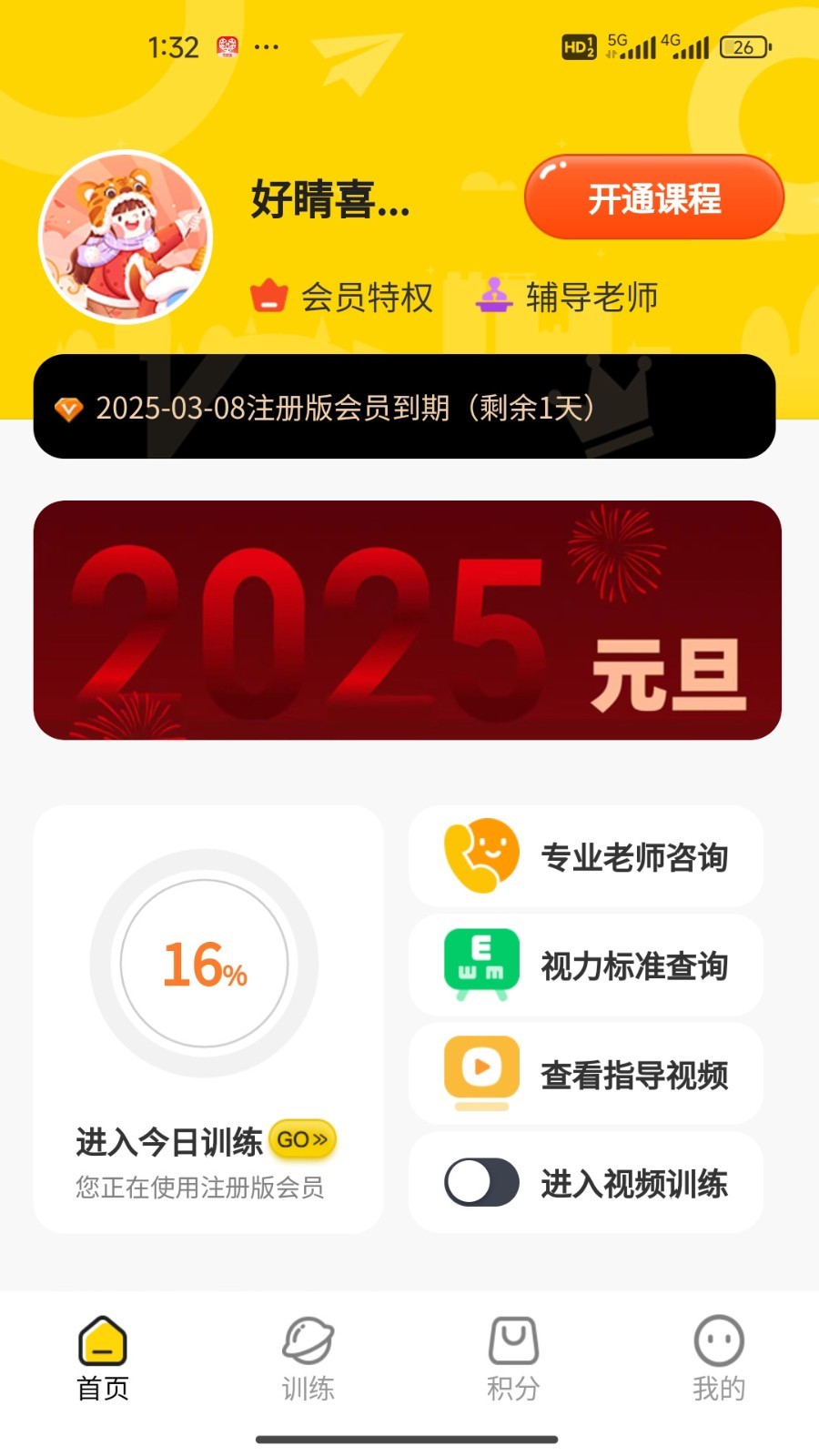The height and width of the screenshot is (1456, 819).
Task: Open 辅导老师 tutor page
Action: [567, 298]
